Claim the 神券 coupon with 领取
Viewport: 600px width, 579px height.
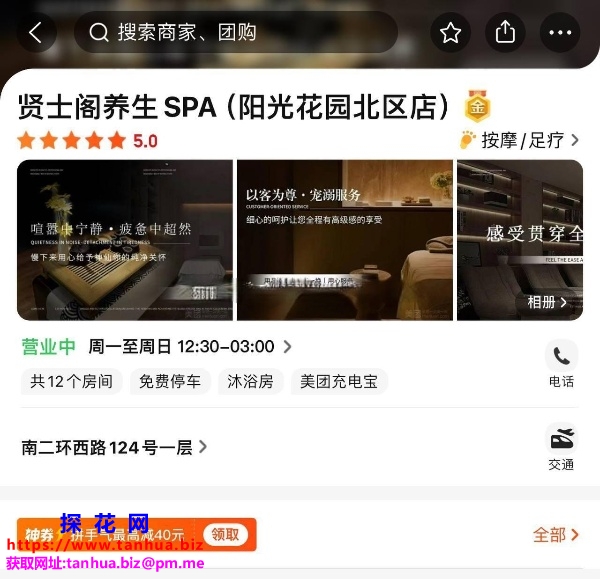coord(225,534)
